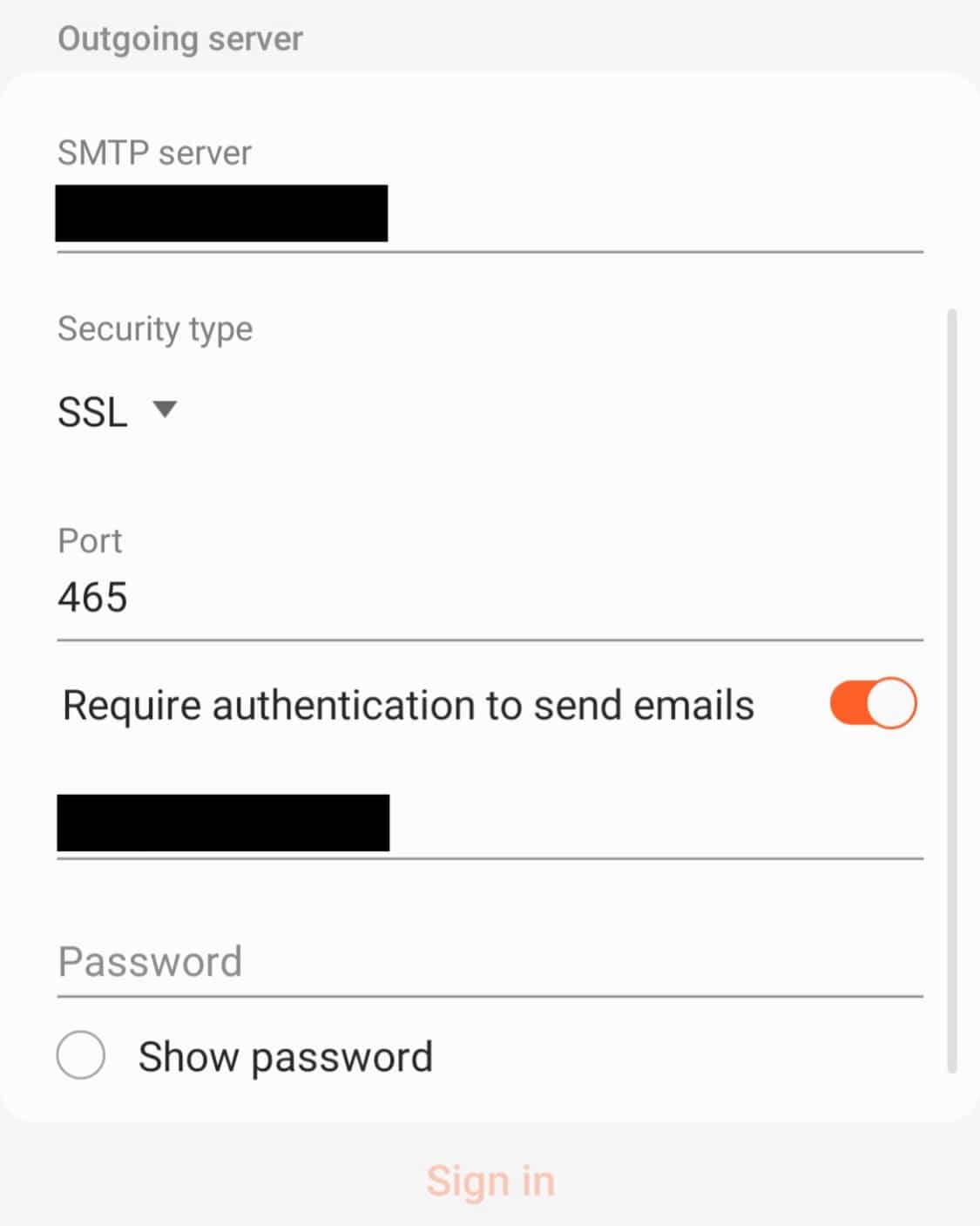Disable Require authentication to send emails
Screen dimensions: 980x1226
[872, 704]
